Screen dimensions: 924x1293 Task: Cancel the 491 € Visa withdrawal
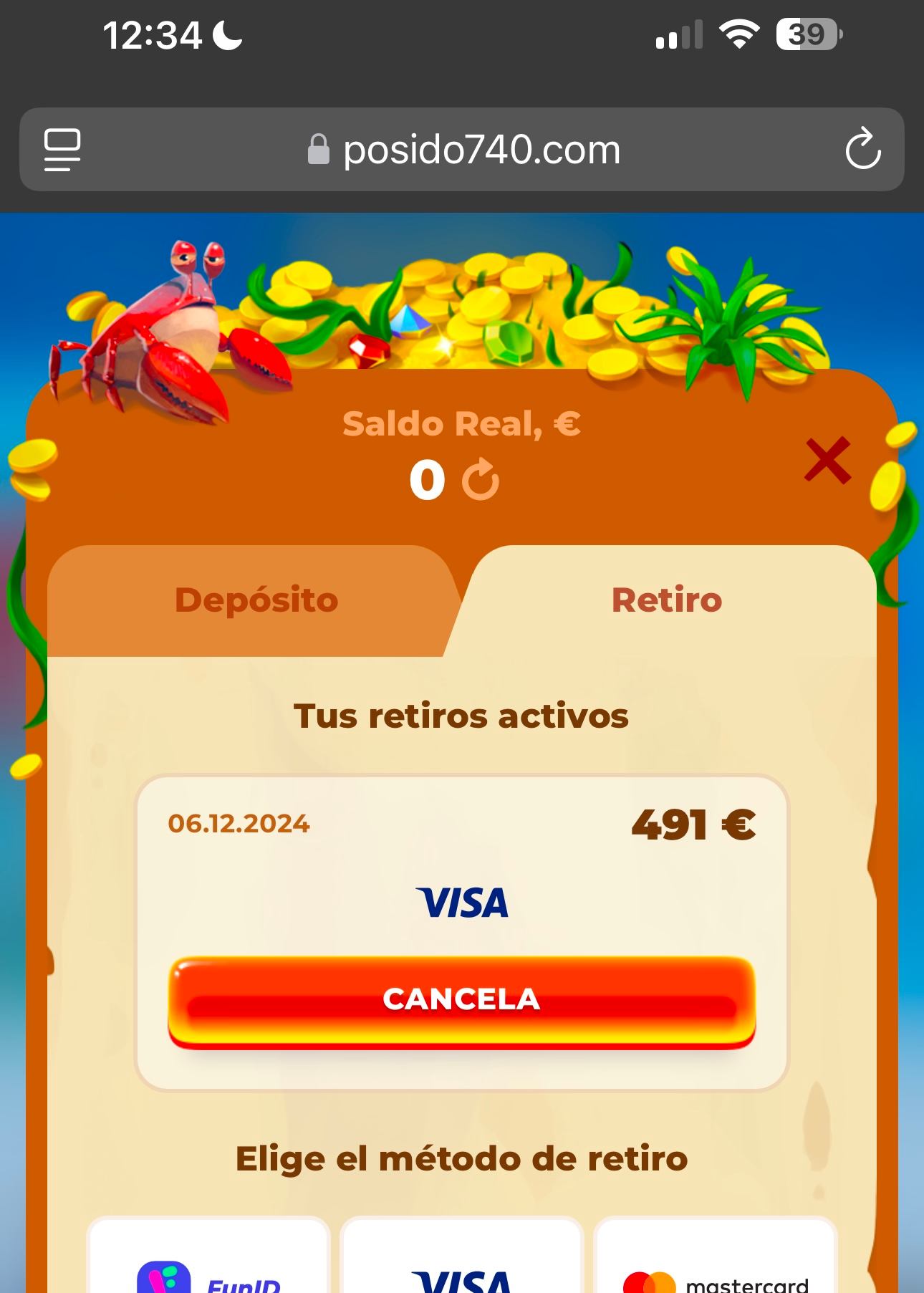[x=461, y=1001]
